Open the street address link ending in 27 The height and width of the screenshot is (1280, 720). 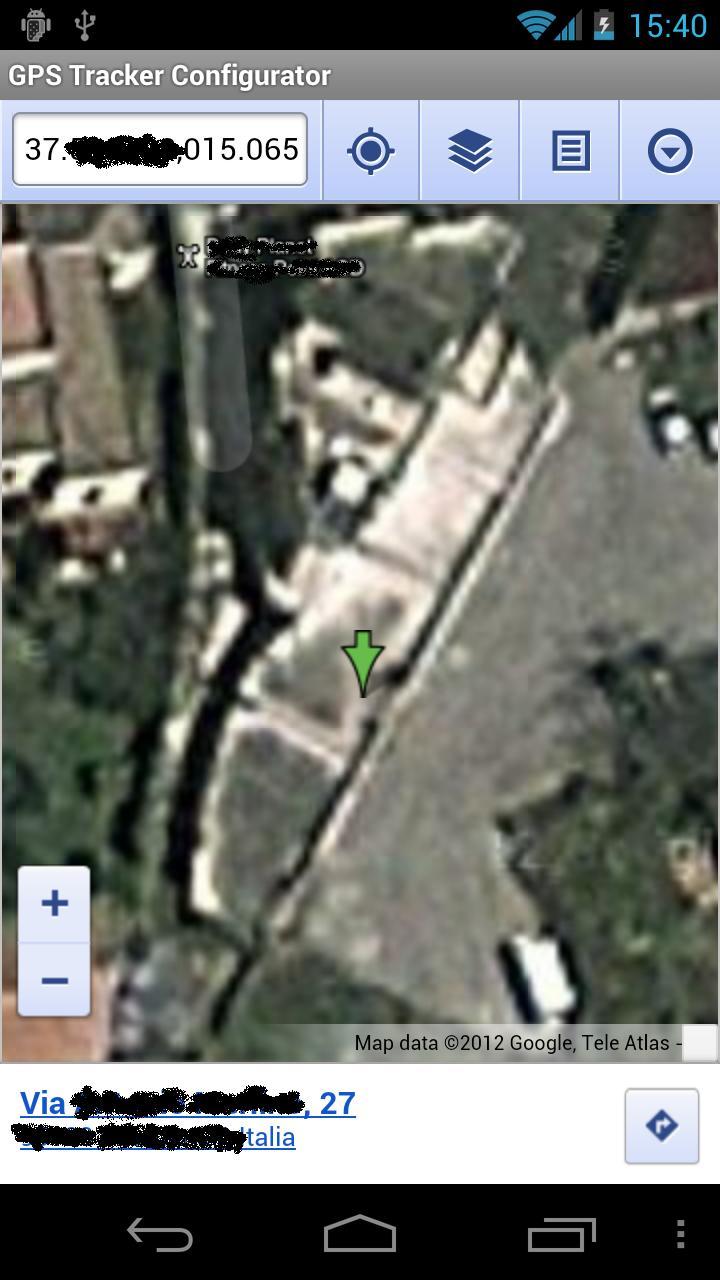pyautogui.click(x=188, y=1103)
